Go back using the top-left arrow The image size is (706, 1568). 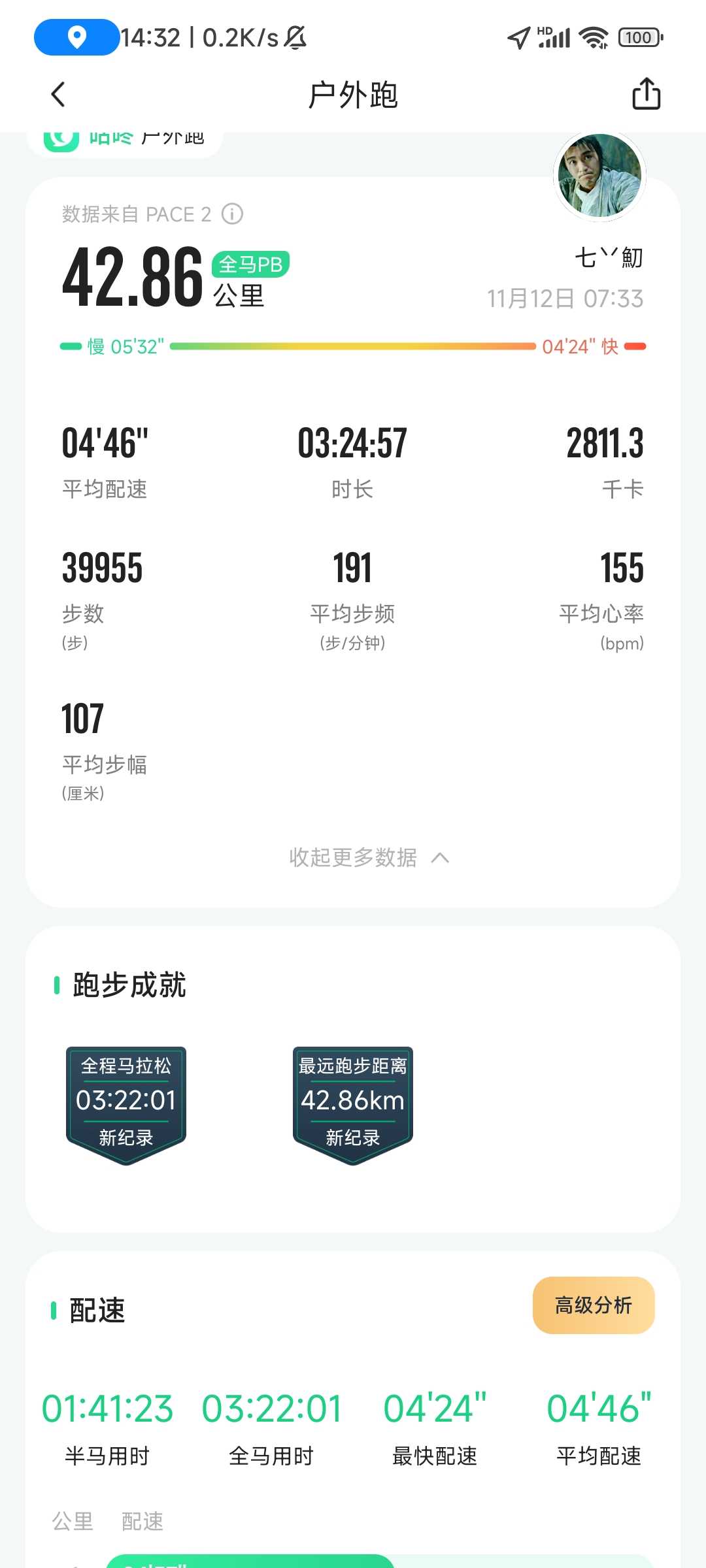(58, 95)
